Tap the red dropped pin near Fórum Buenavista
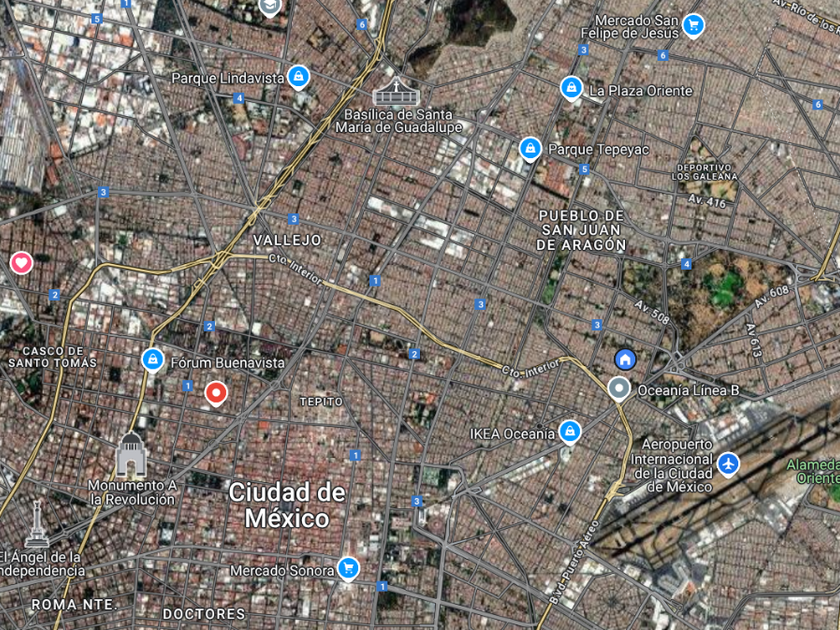 [x=216, y=392]
